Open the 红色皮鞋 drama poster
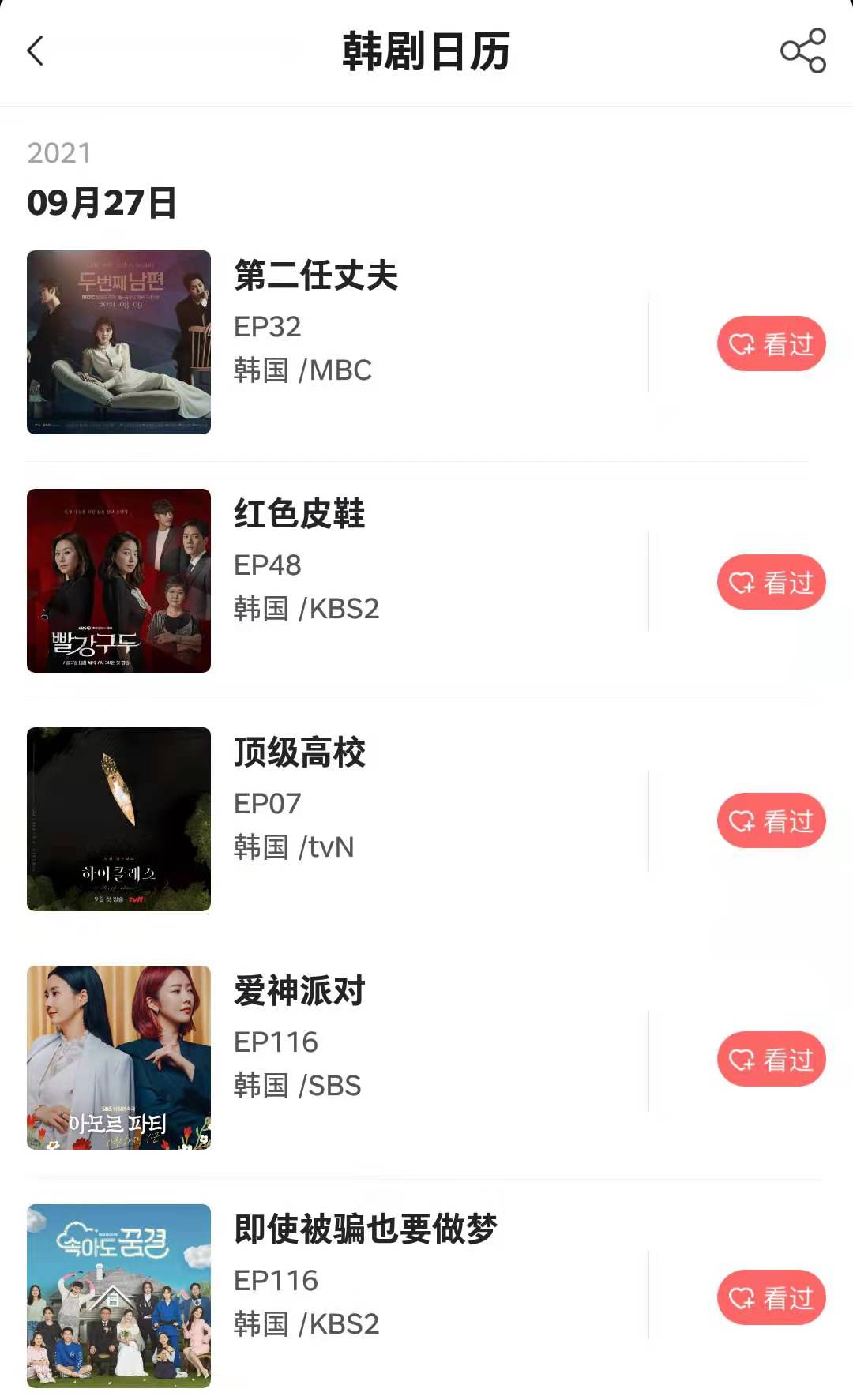The height and width of the screenshot is (1400, 853). (118, 580)
